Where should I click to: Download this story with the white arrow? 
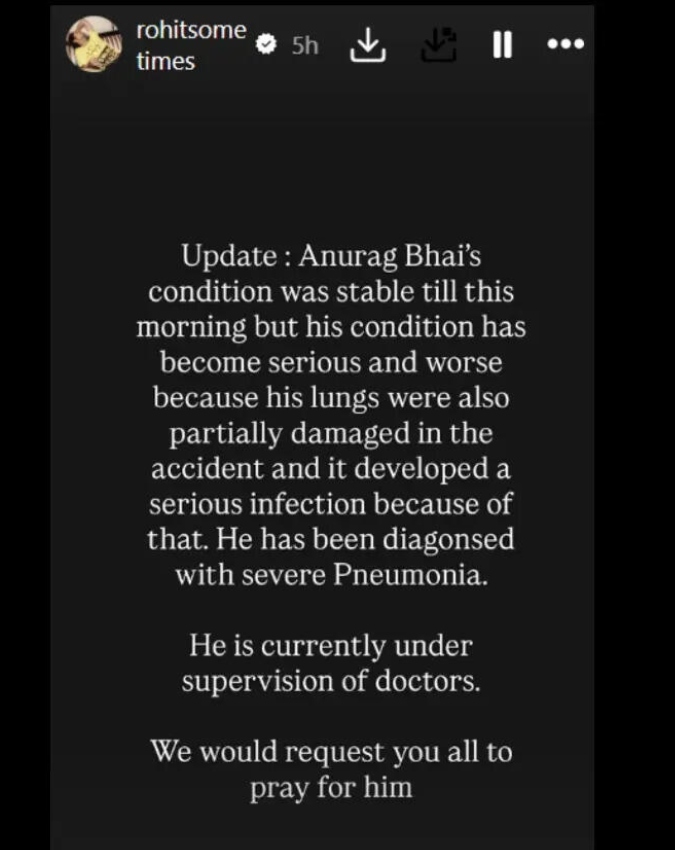coord(368,44)
